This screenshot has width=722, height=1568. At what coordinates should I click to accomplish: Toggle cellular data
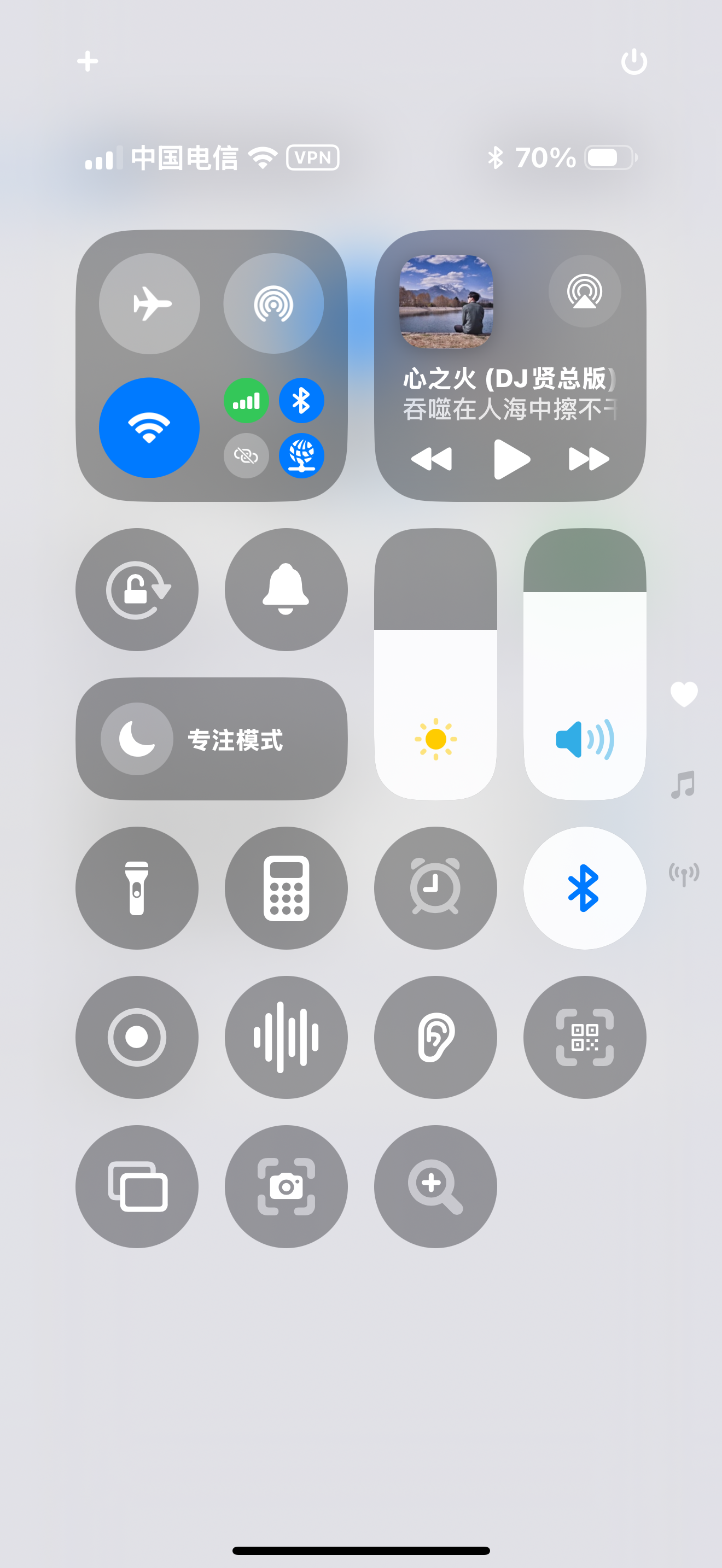click(246, 401)
